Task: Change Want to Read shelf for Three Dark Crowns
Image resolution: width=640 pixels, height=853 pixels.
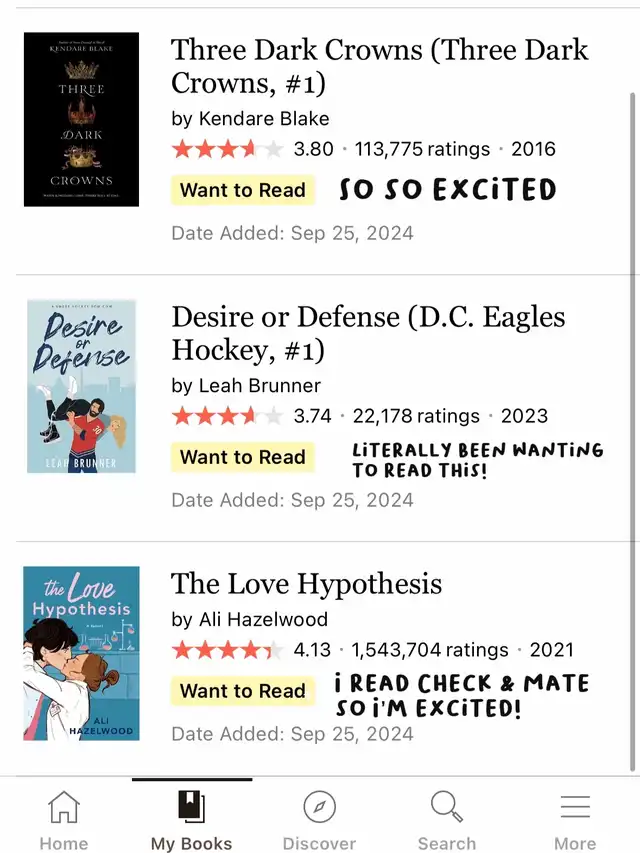Action: [x=243, y=190]
